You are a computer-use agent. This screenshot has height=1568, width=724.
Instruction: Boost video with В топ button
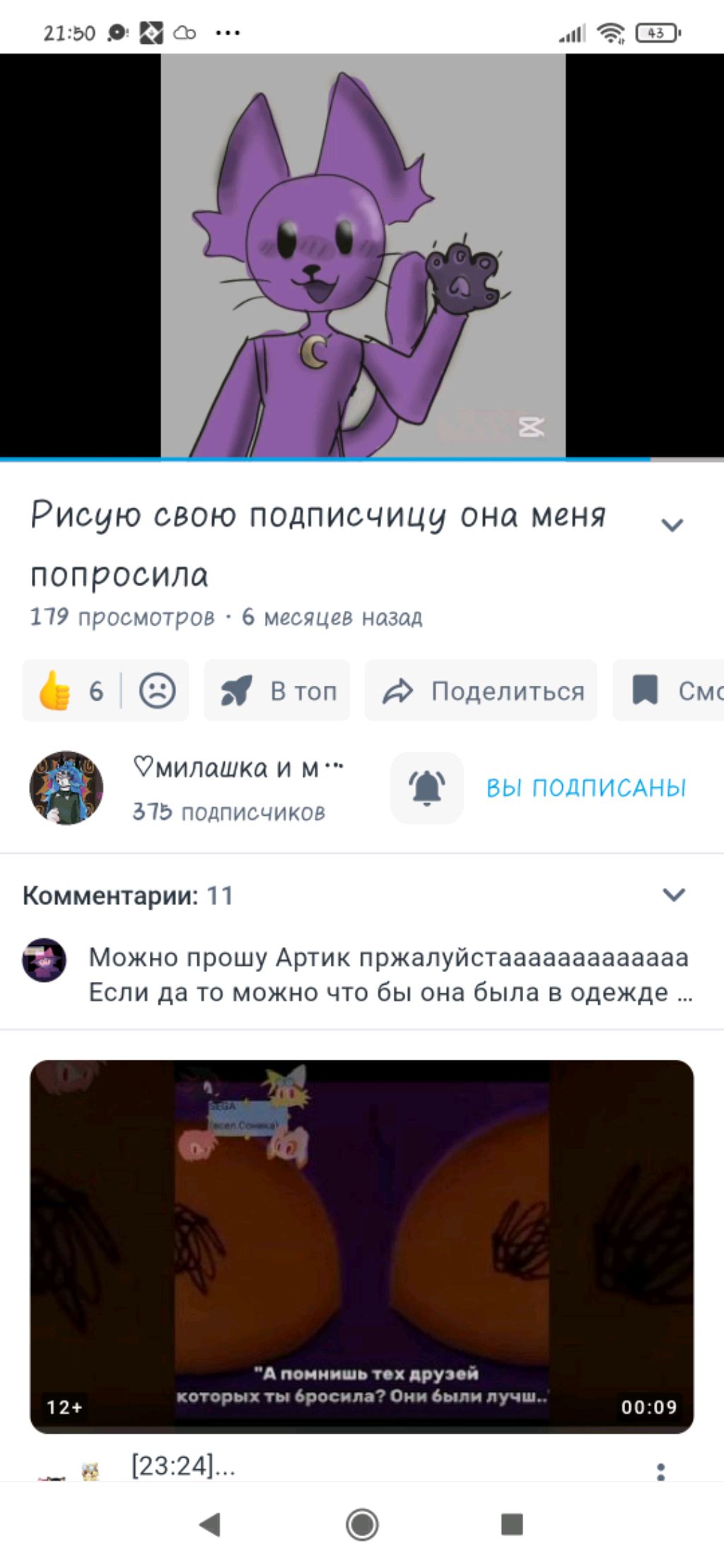(x=277, y=691)
